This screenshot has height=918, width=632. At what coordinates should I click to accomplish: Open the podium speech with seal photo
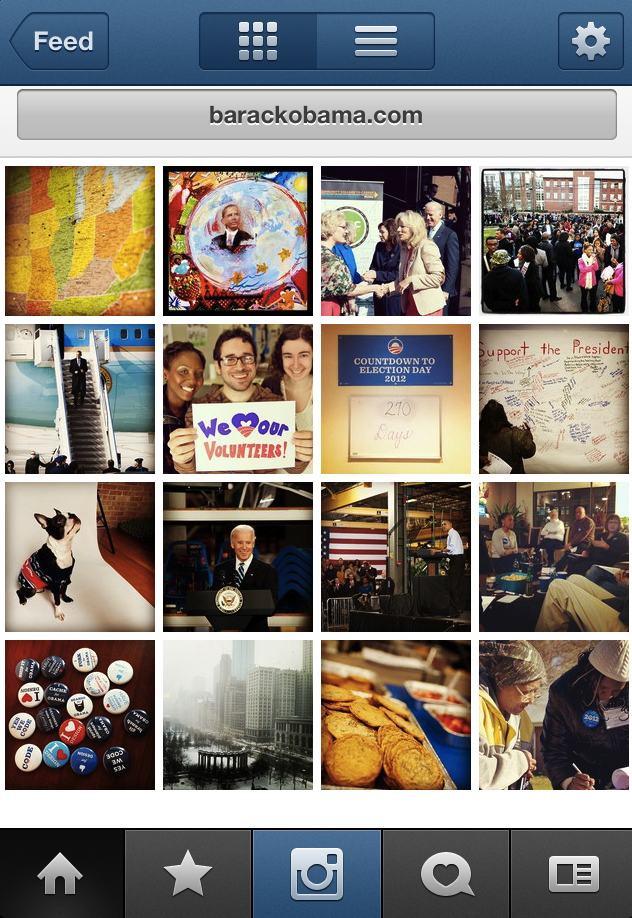point(238,557)
